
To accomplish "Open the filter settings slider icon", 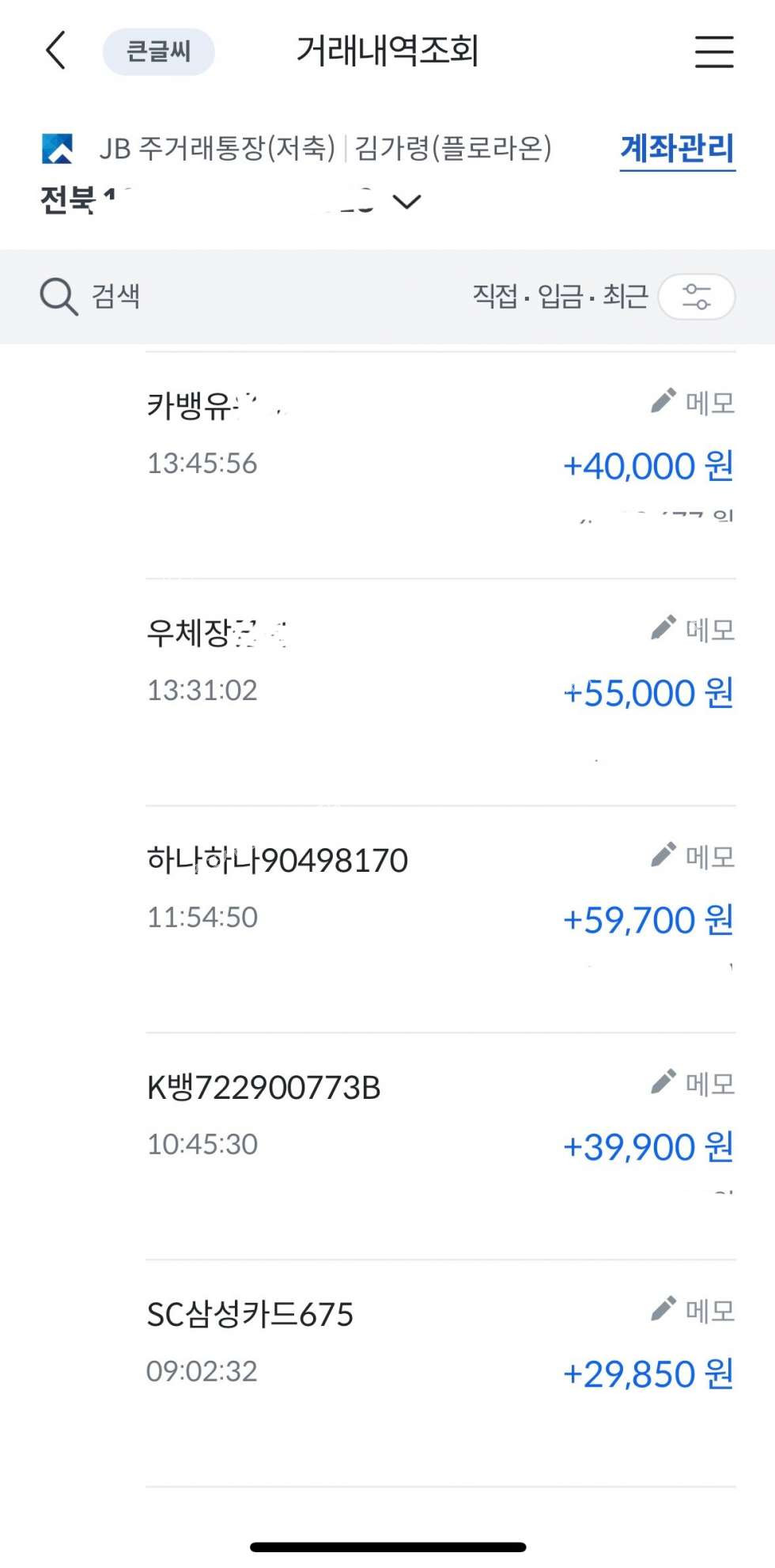I will point(696,297).
